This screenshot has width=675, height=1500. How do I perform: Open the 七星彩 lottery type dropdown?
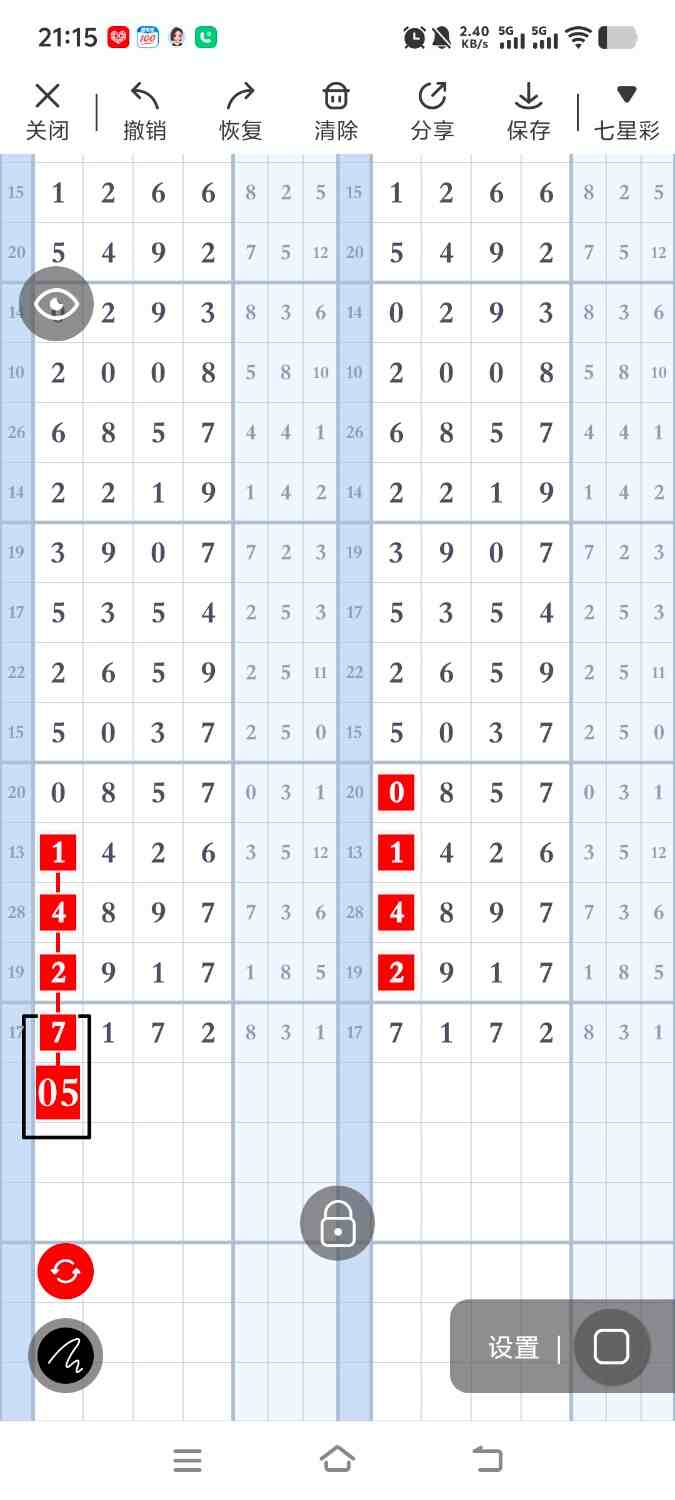[x=627, y=111]
